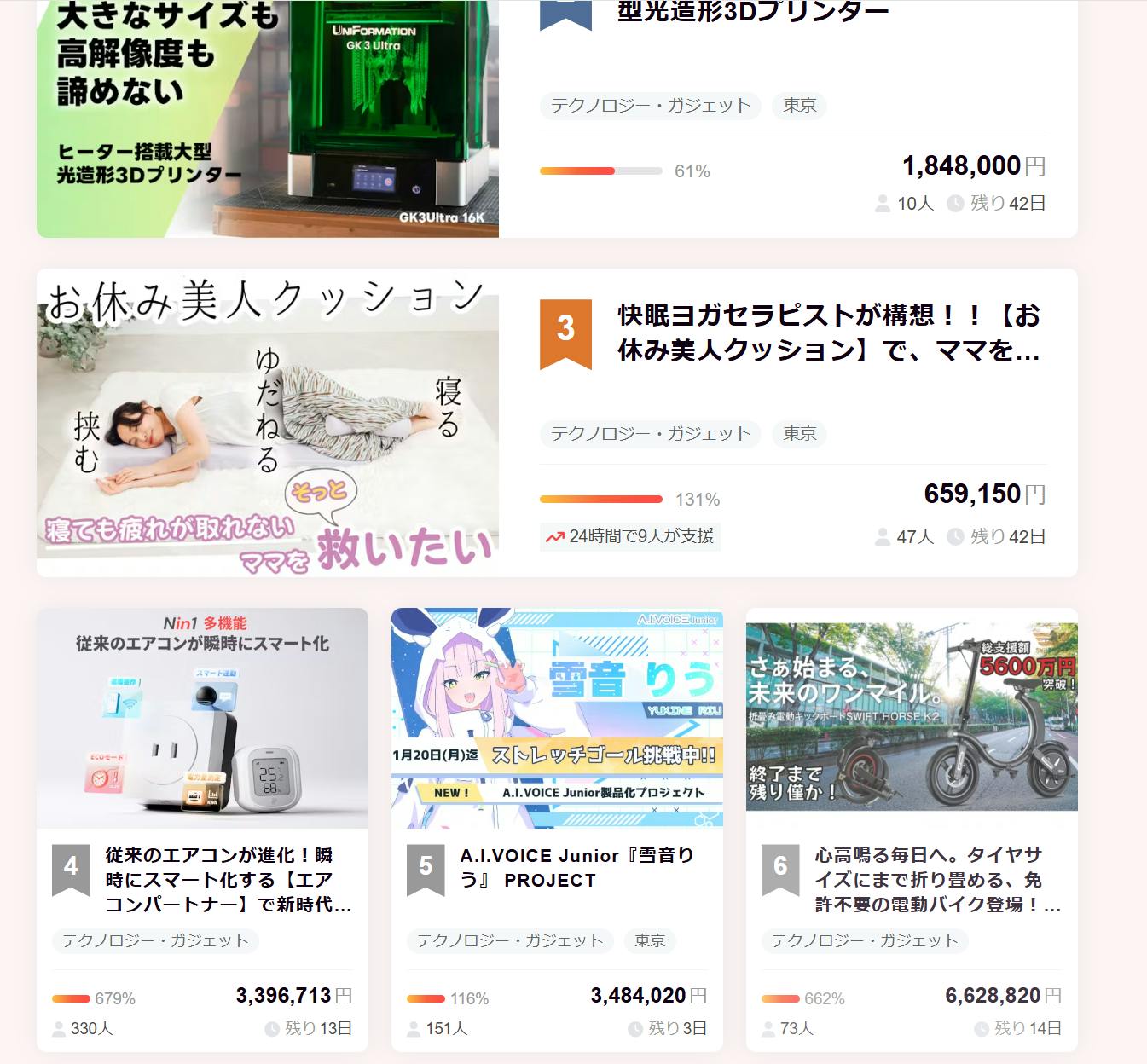Open the foldable electric bike project ranked 6

tap(930, 879)
